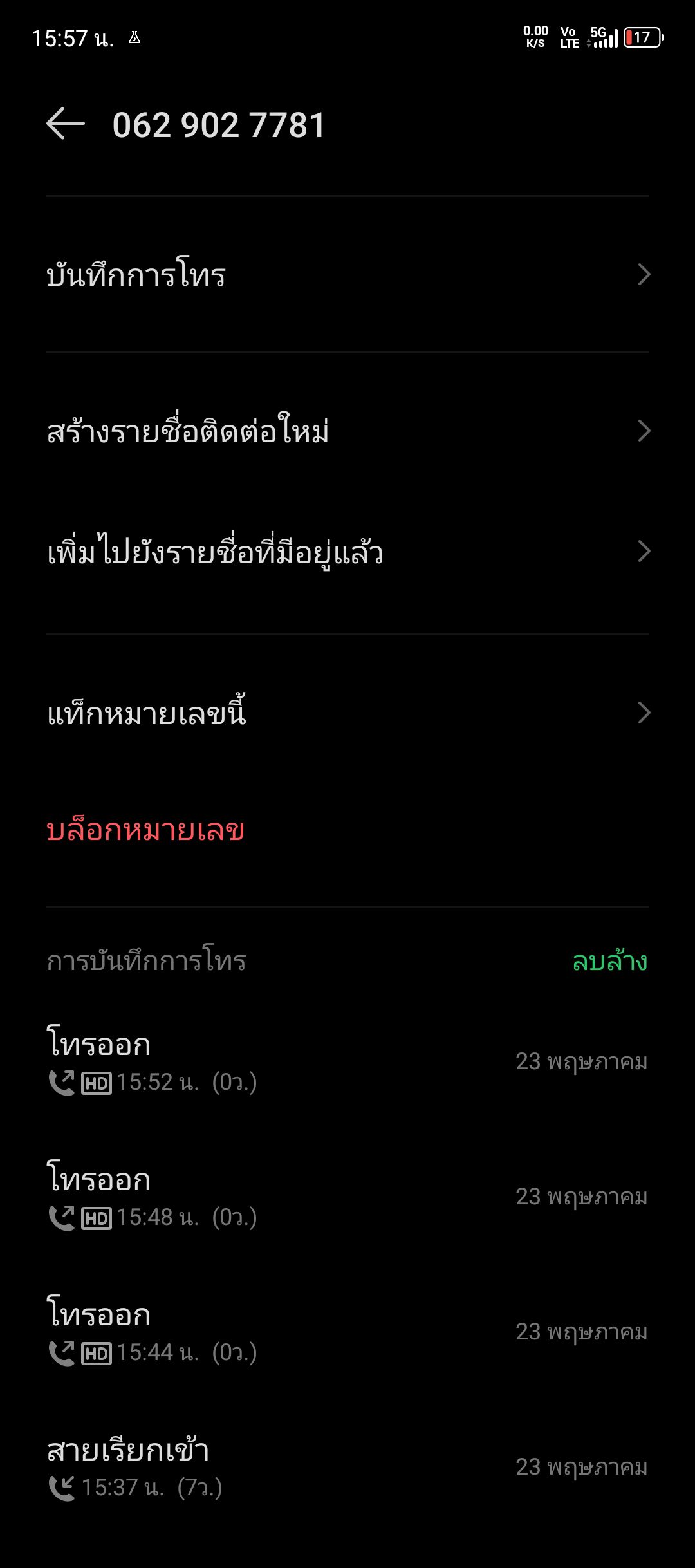Open outgoing call entry at 15:48 น.
Viewport: 695px width, 1568px height.
[347, 1197]
